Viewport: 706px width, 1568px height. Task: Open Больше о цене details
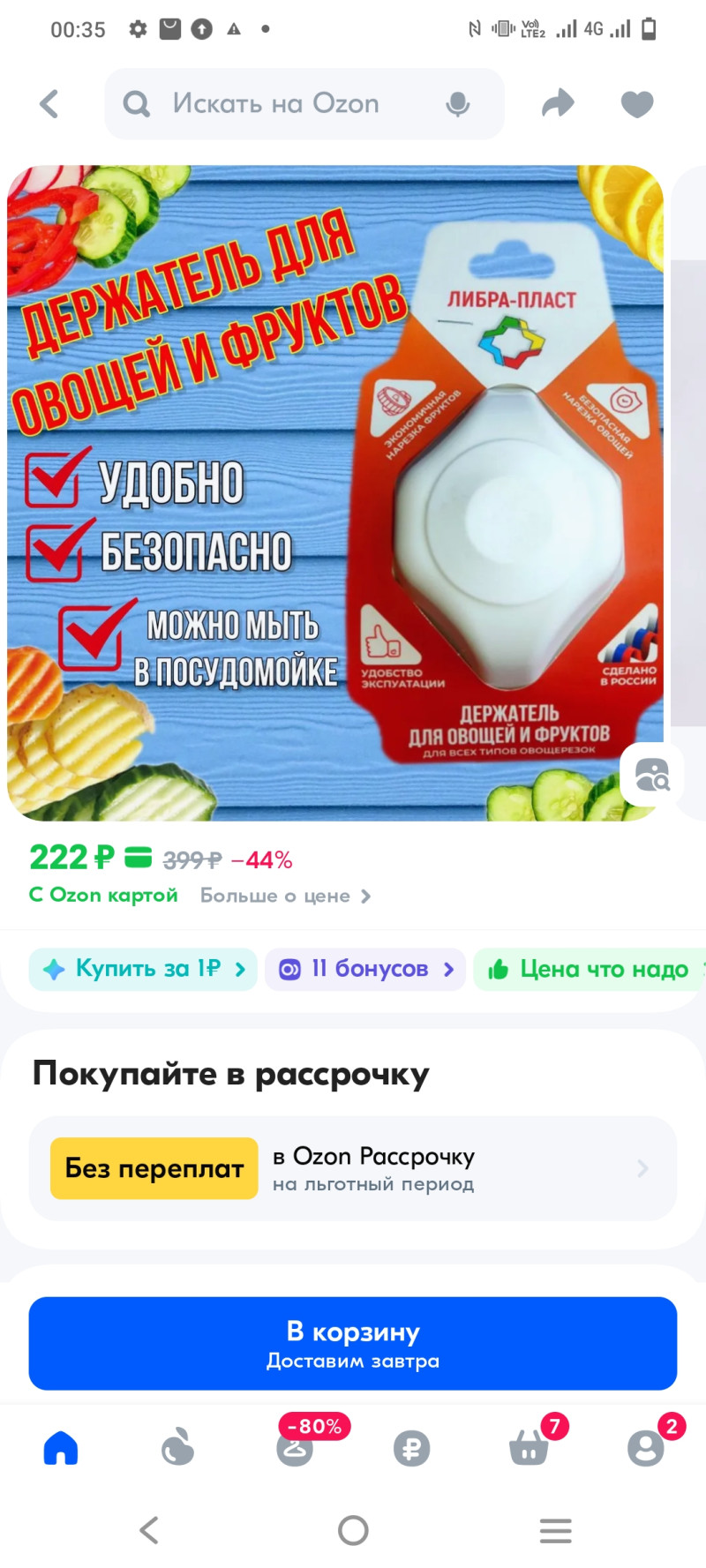tap(284, 896)
